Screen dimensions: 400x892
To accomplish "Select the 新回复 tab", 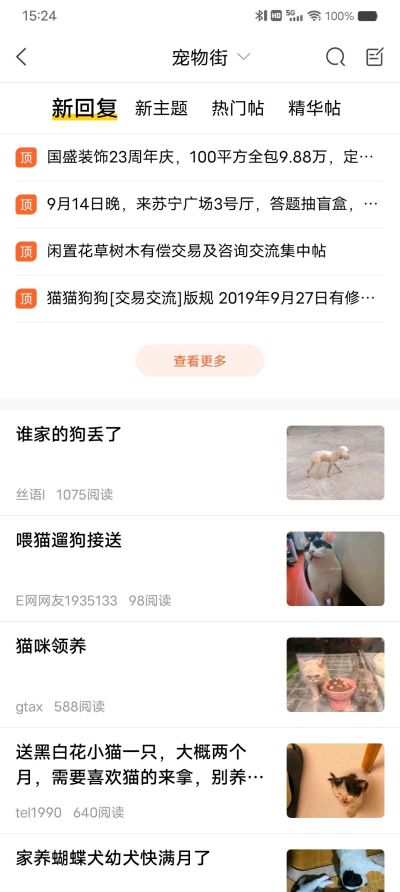I will 84,108.
